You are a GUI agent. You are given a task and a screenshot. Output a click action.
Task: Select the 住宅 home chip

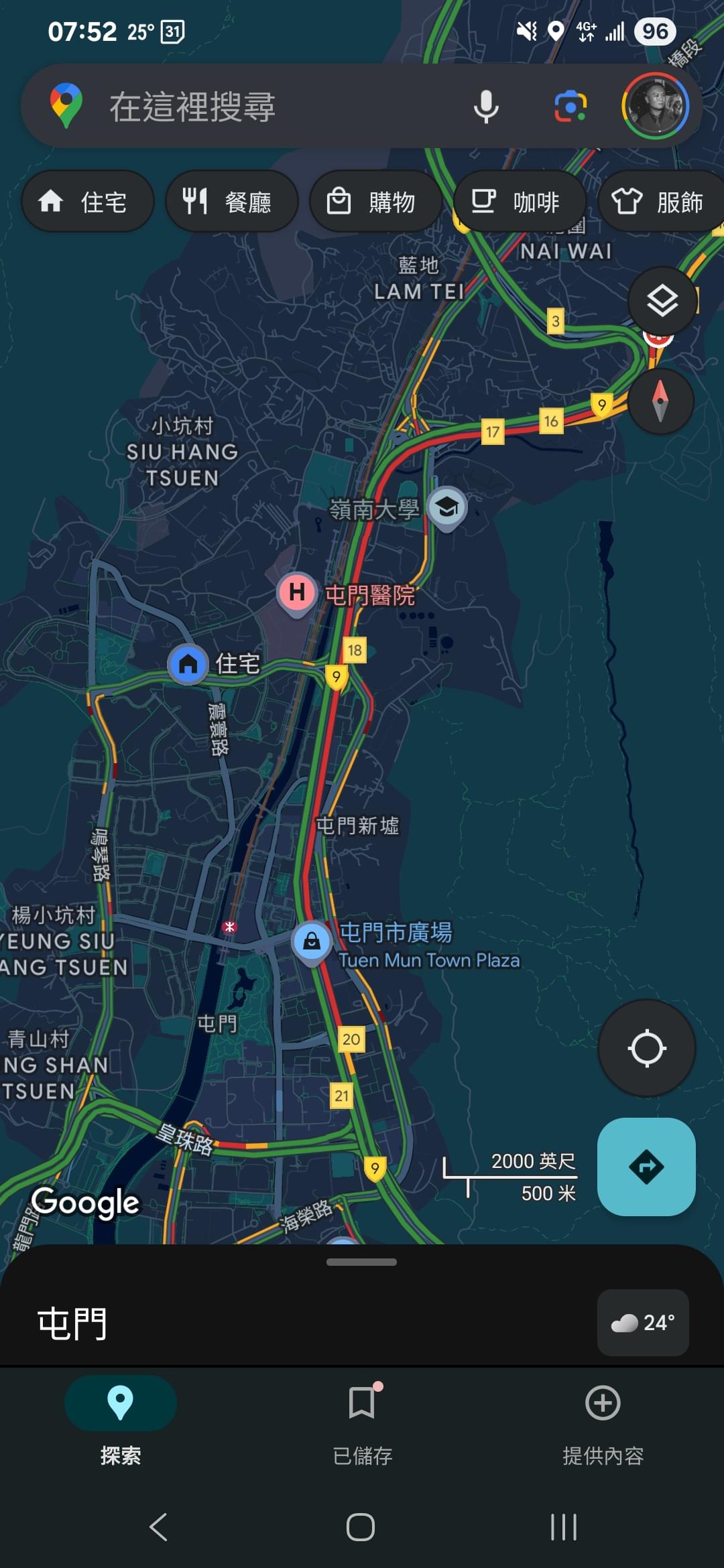[x=88, y=202]
